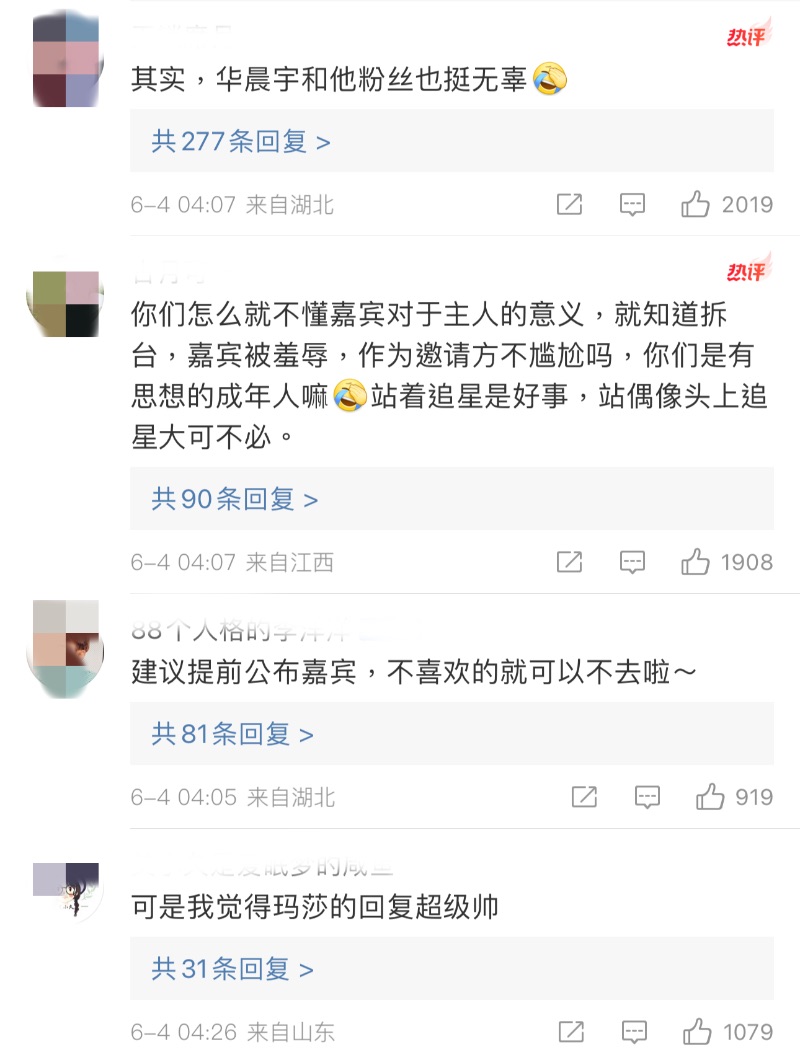Like the comment with 1079 likes
The height and width of the screenshot is (1060, 800).
click(696, 1031)
